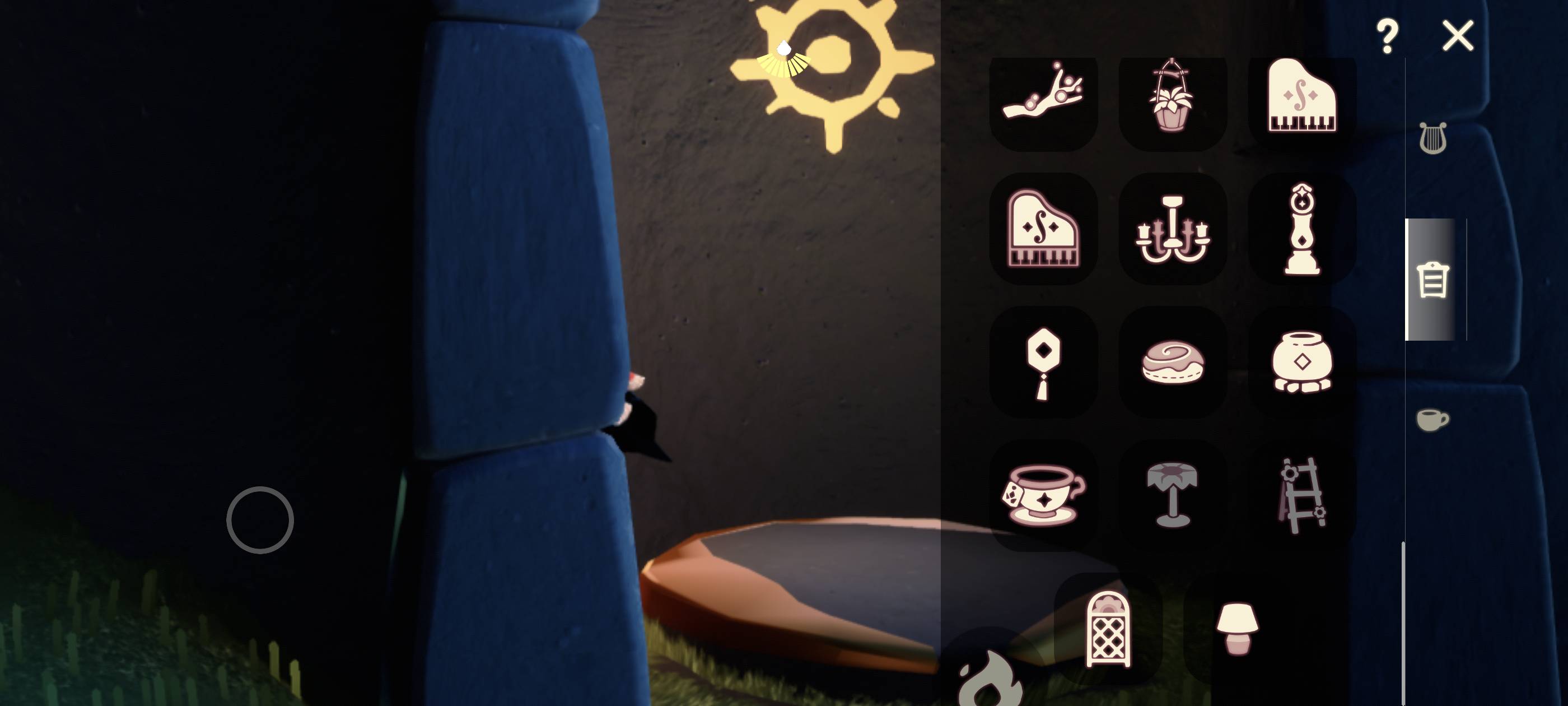Switch to the teacup category tab
The height and width of the screenshot is (706, 1568).
click(x=1432, y=419)
